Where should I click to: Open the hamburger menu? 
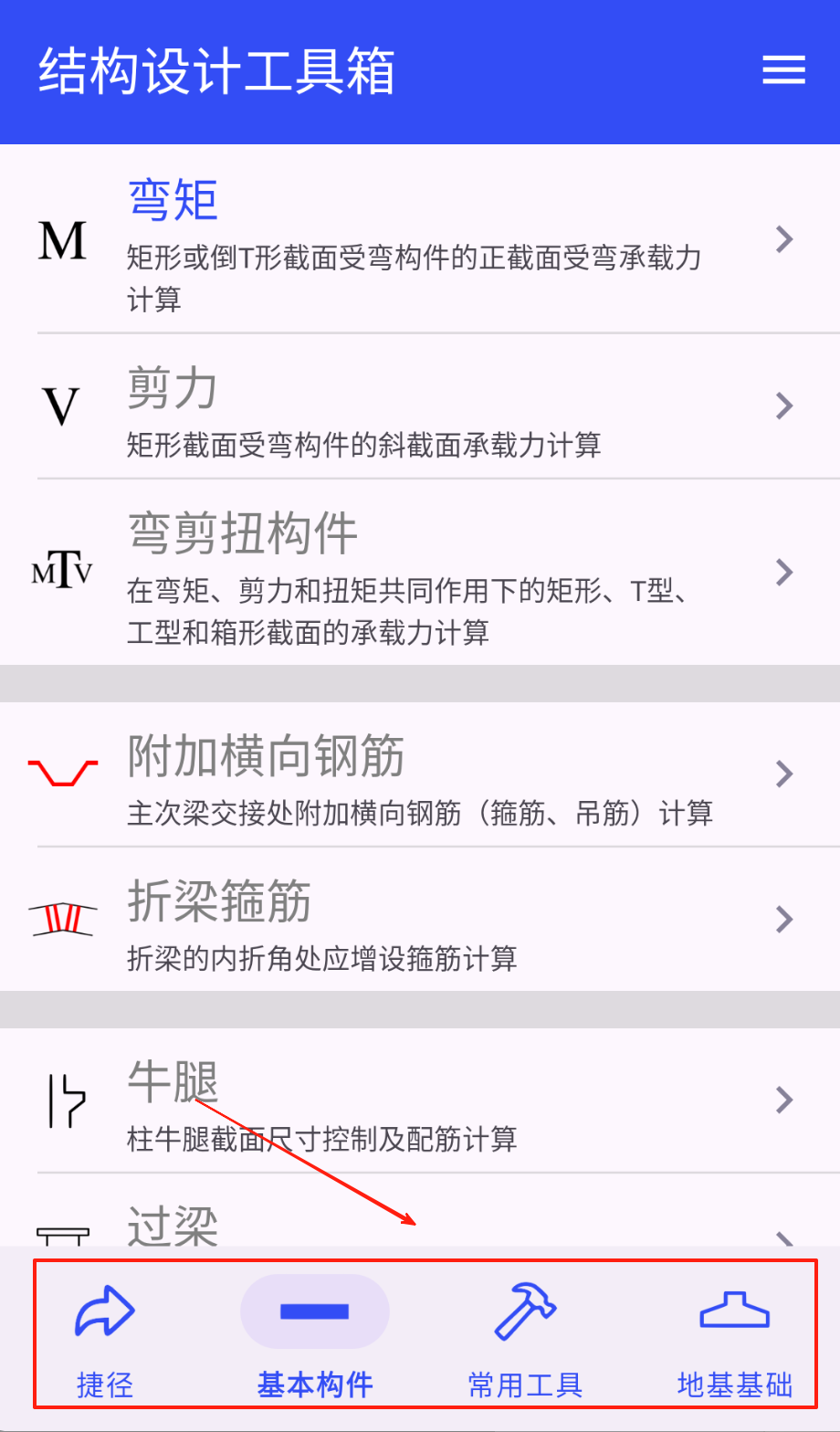point(782,70)
